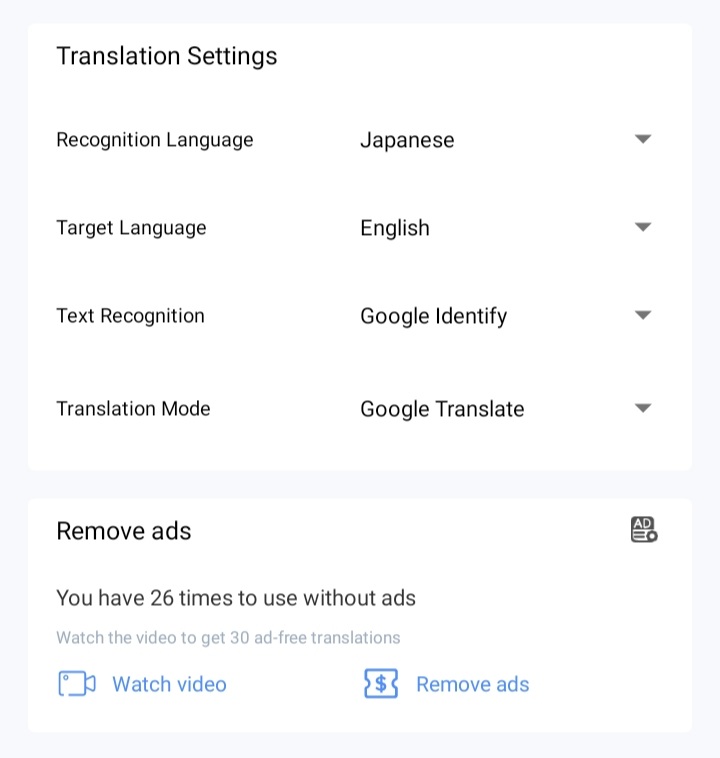Tap the Remove ads purchase button
The image size is (720, 758).
point(447,684)
